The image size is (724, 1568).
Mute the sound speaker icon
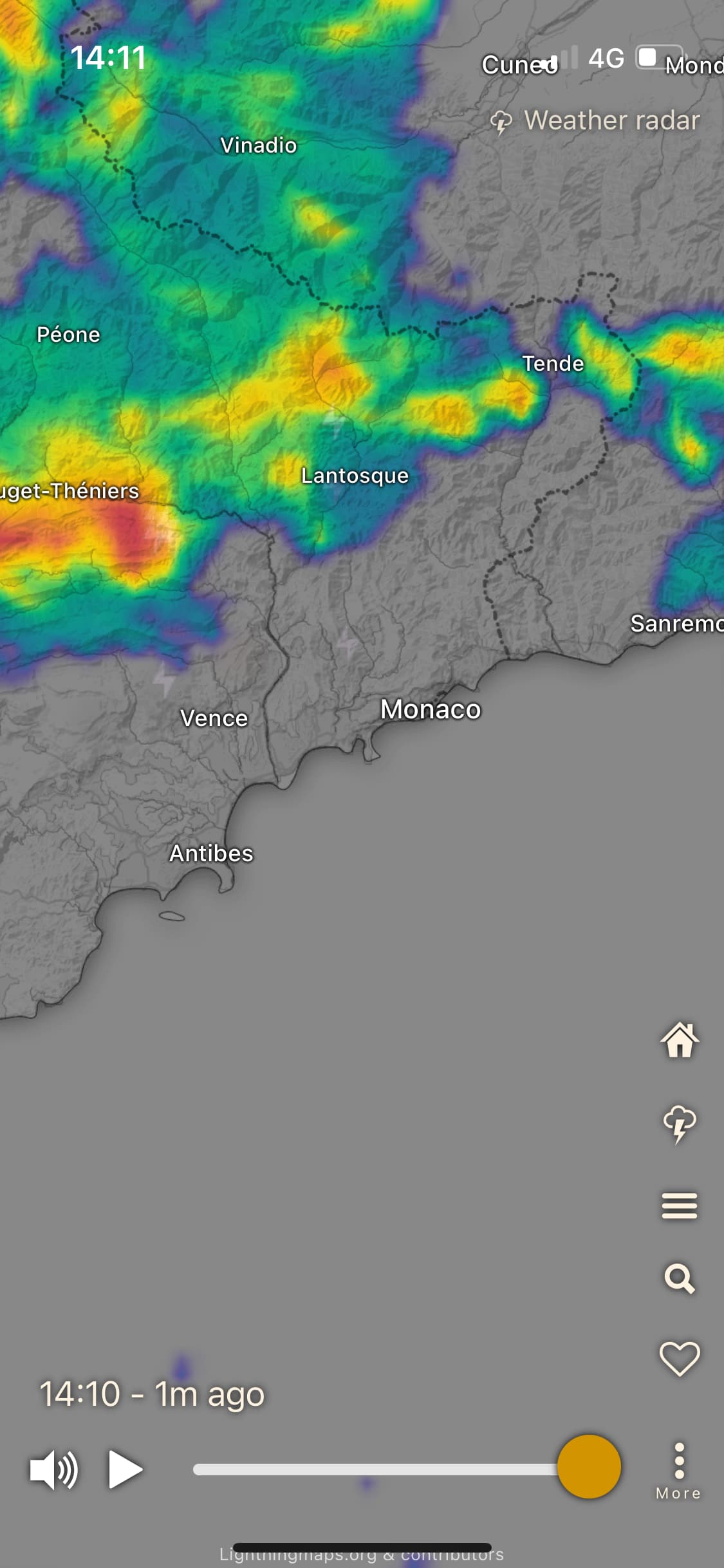tap(54, 1470)
